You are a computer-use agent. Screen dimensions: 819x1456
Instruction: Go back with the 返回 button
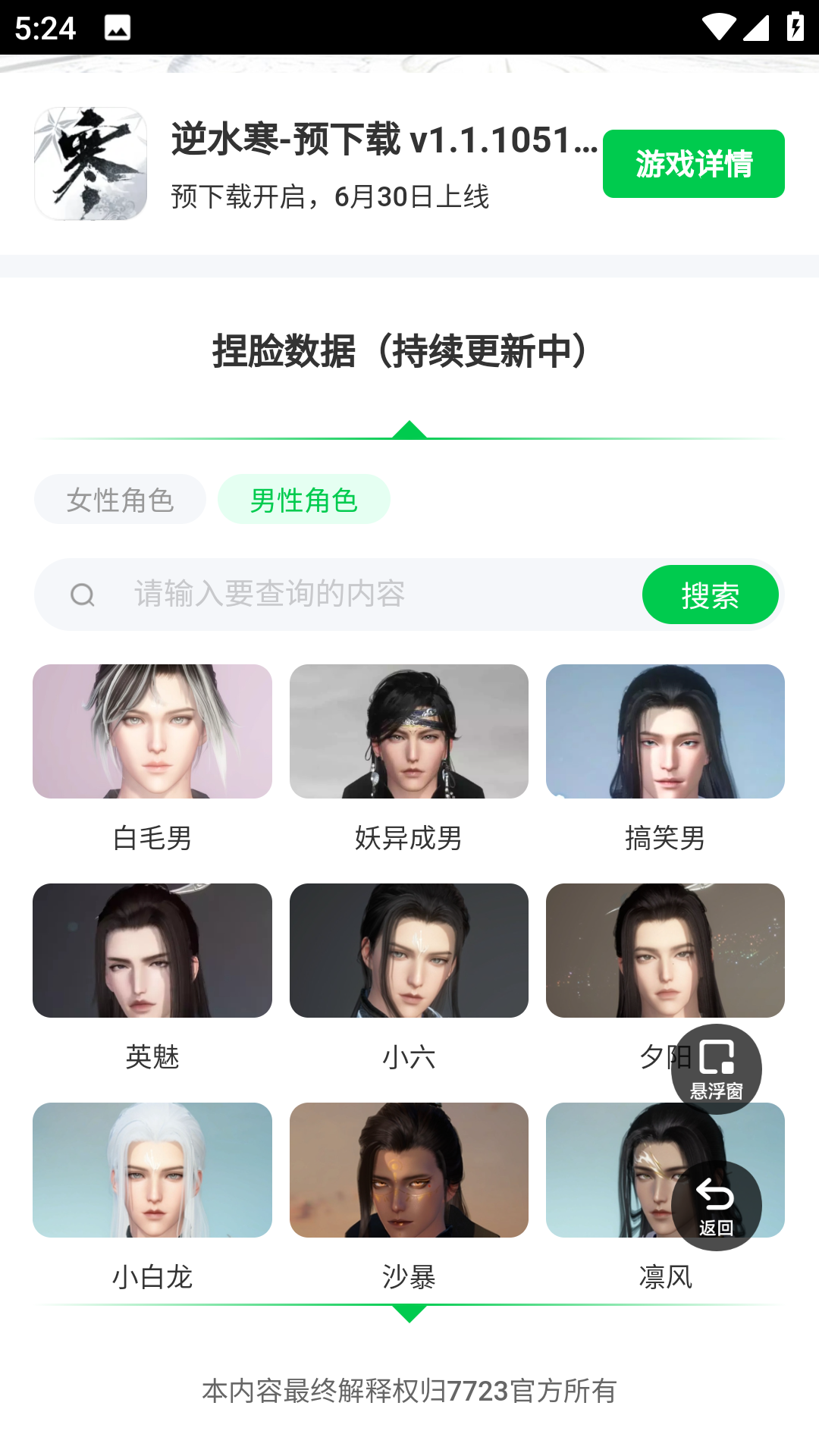[716, 1206]
